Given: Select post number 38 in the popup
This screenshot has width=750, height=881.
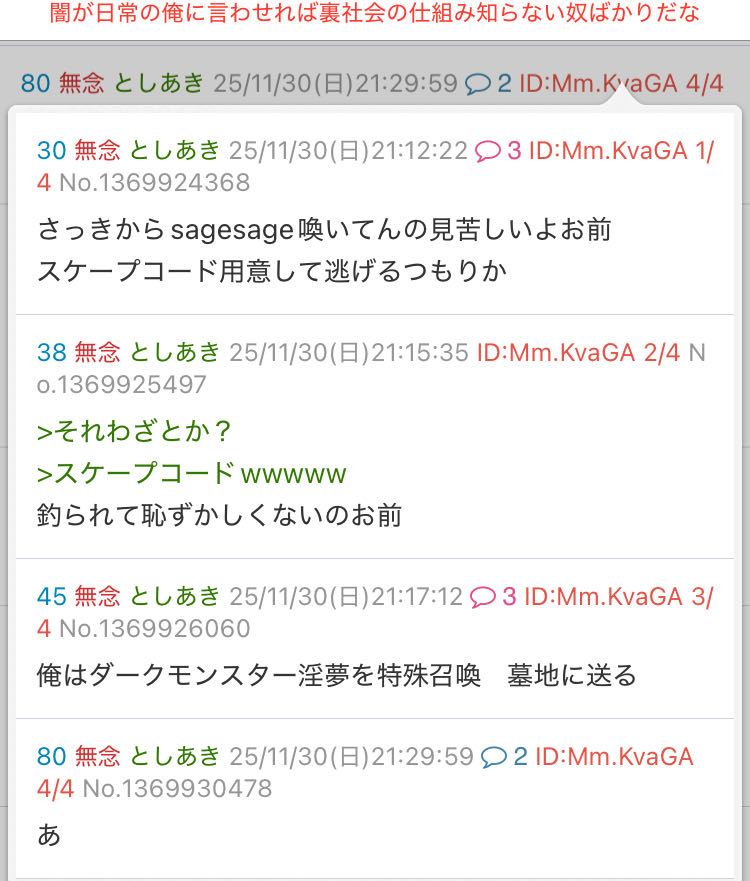Looking at the screenshot, I should 52,352.
